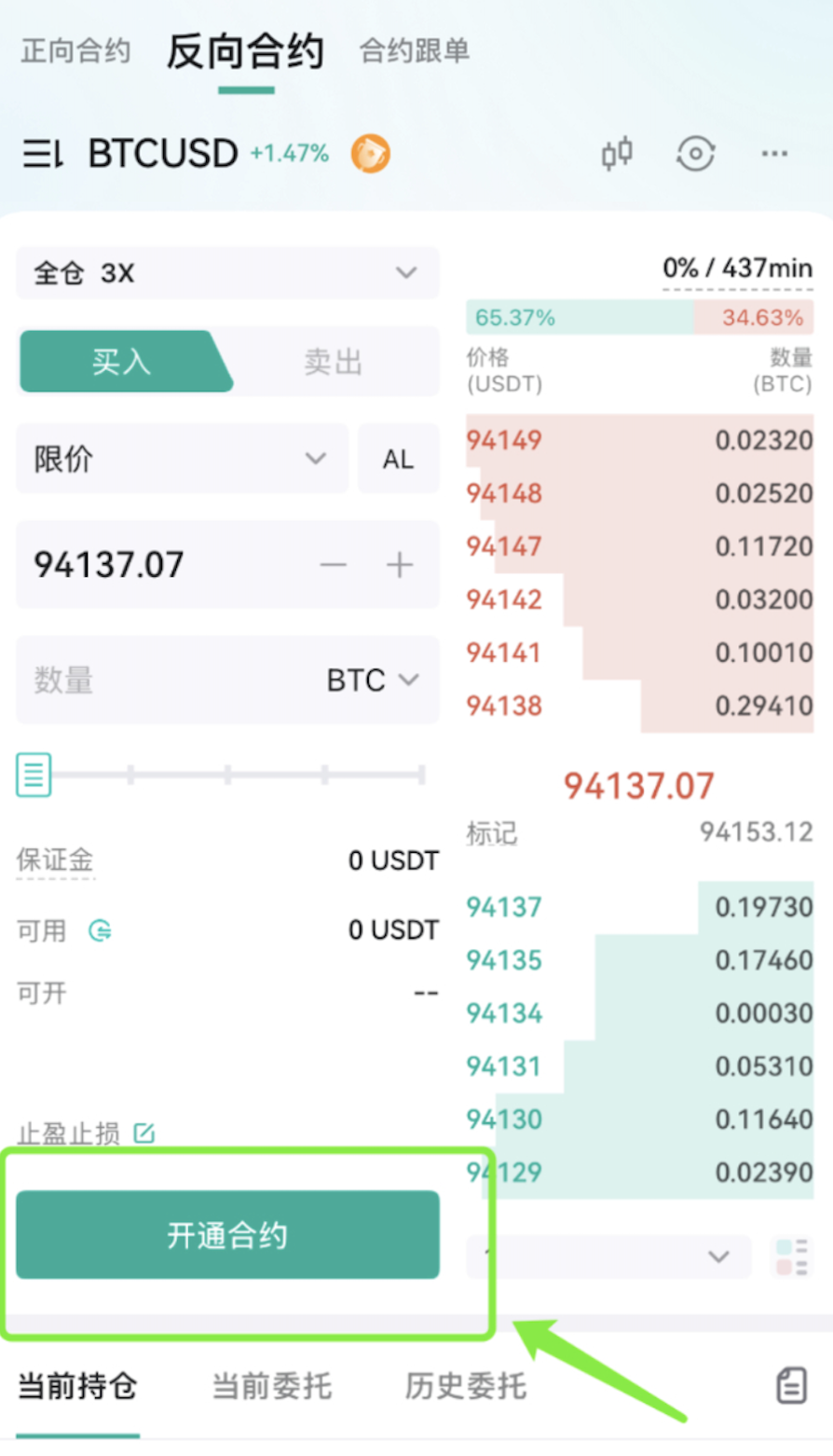Open the 合约跟单 tab
The image size is (833, 1456).
(x=415, y=50)
